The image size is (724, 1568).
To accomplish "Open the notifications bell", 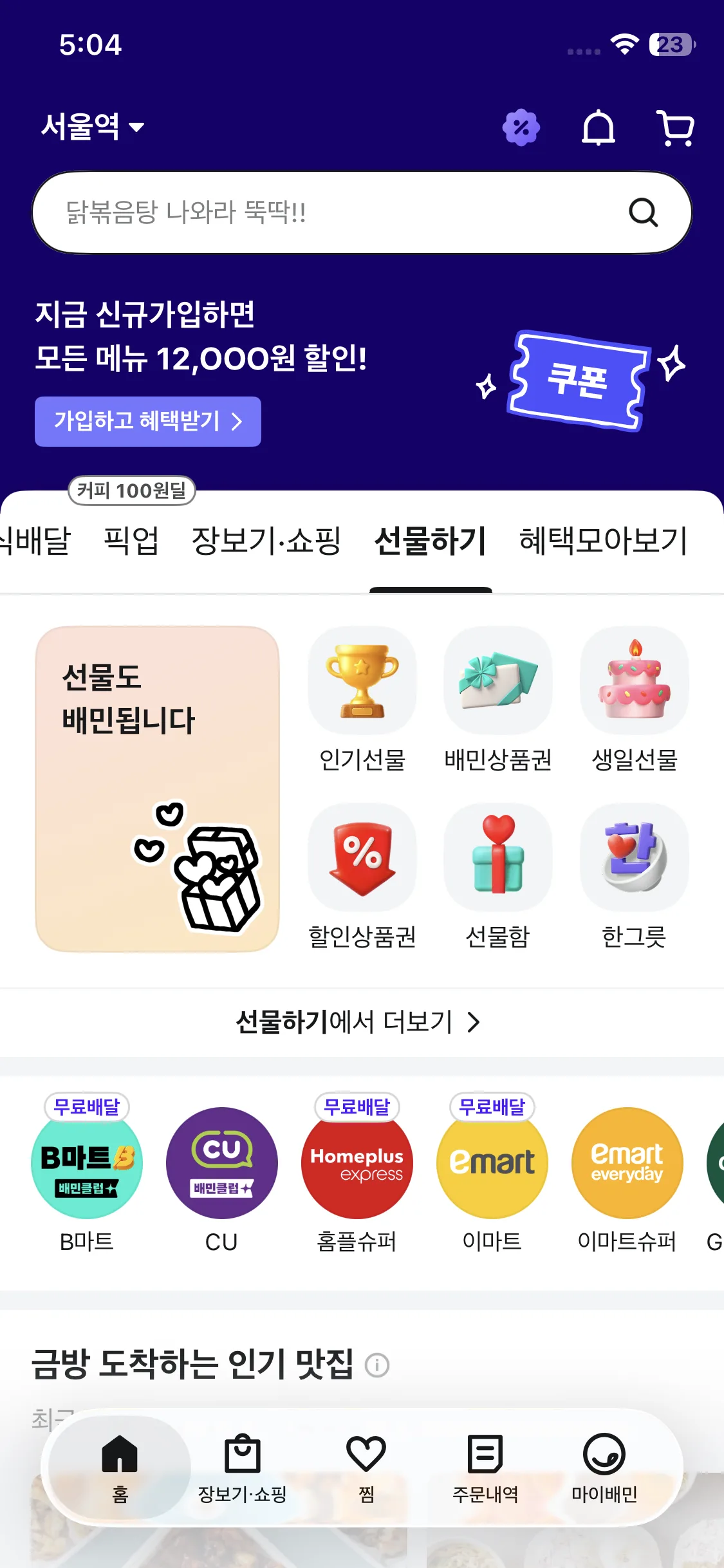I will pyautogui.click(x=598, y=127).
